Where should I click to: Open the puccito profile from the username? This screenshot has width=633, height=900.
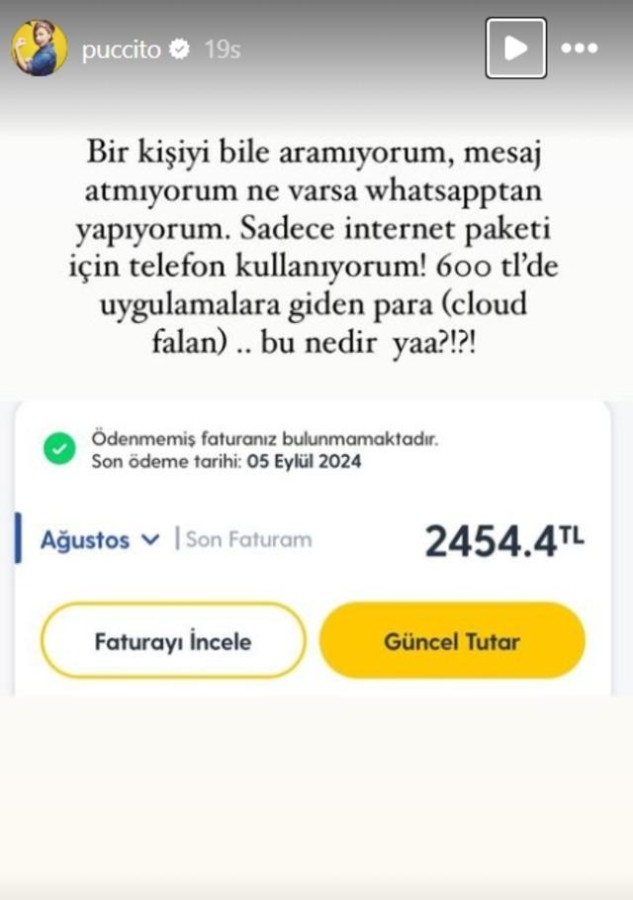pyautogui.click(x=120, y=49)
